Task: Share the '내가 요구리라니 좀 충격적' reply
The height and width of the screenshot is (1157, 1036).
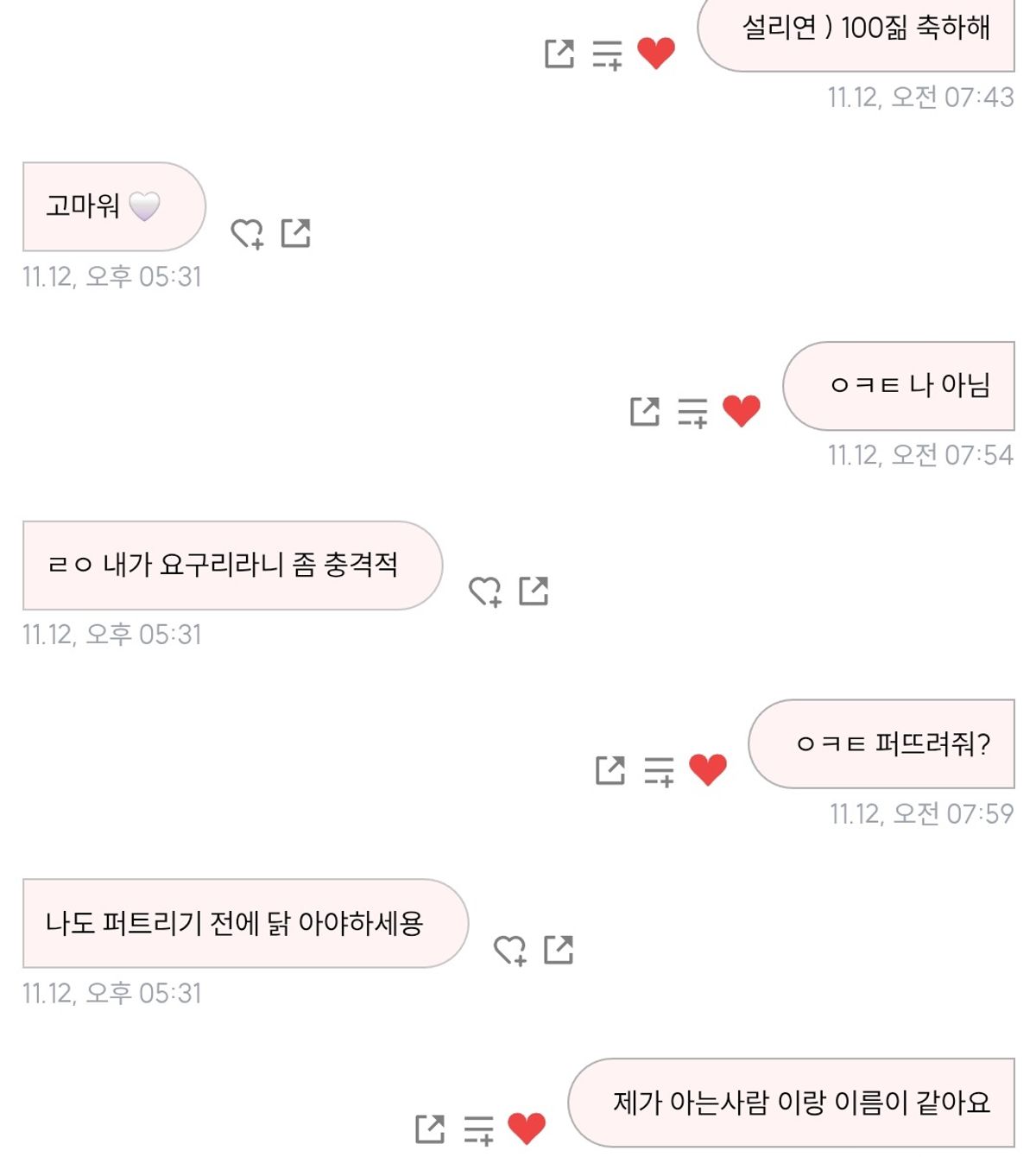Action: coord(534,591)
